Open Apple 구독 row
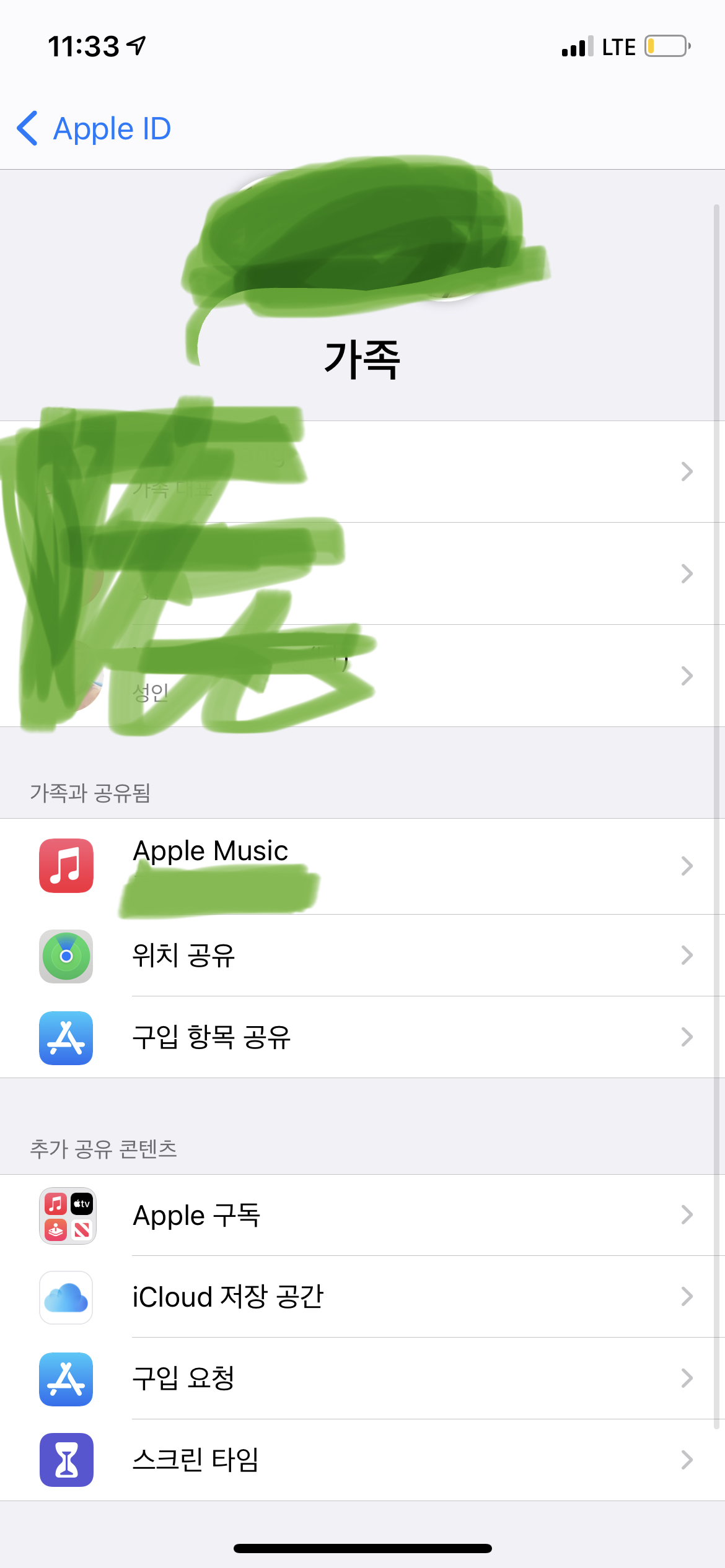 pyautogui.click(x=362, y=1215)
